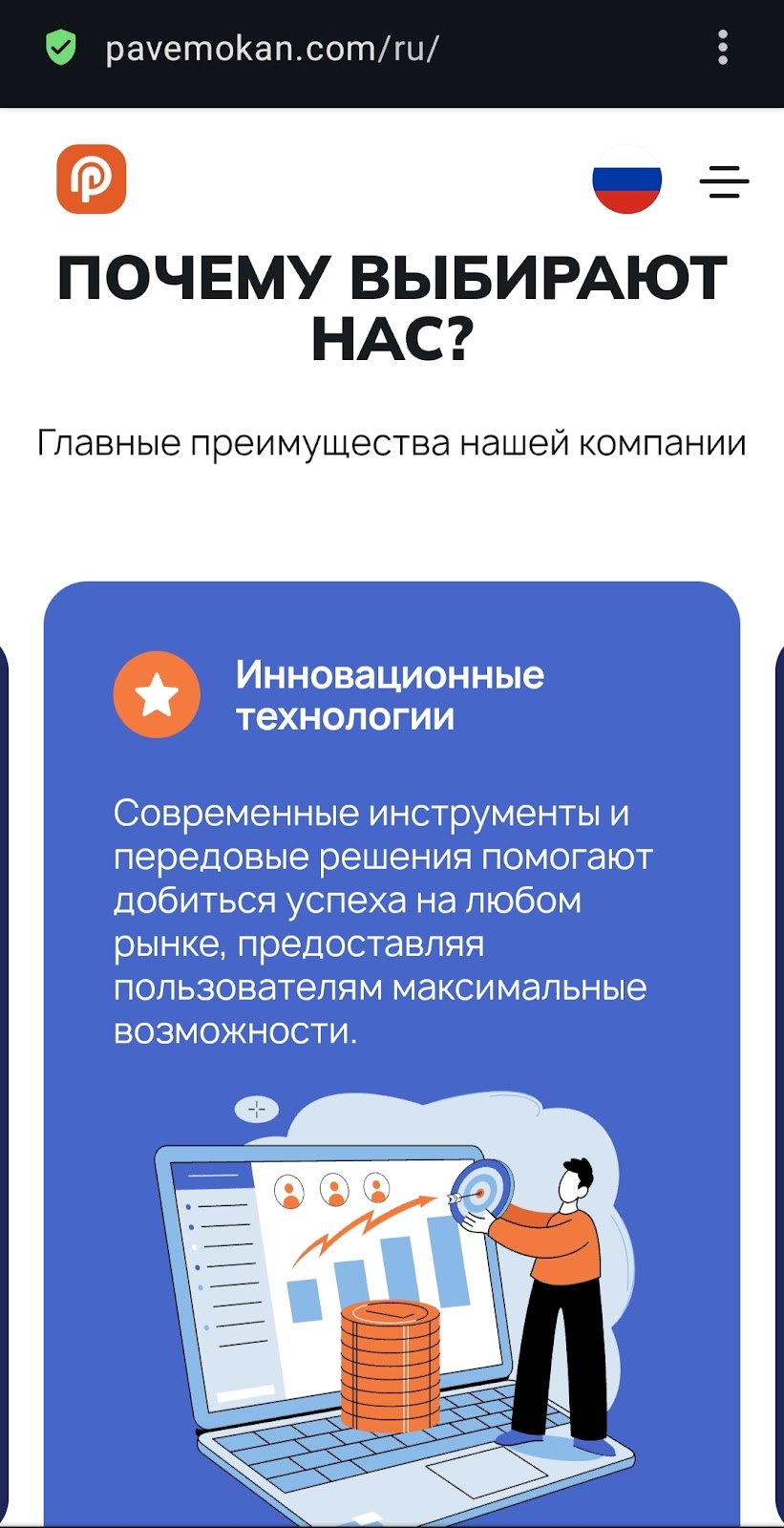Image resolution: width=784 pixels, height=1528 pixels.
Task: Open the hamburger navigation menu
Action: (724, 181)
